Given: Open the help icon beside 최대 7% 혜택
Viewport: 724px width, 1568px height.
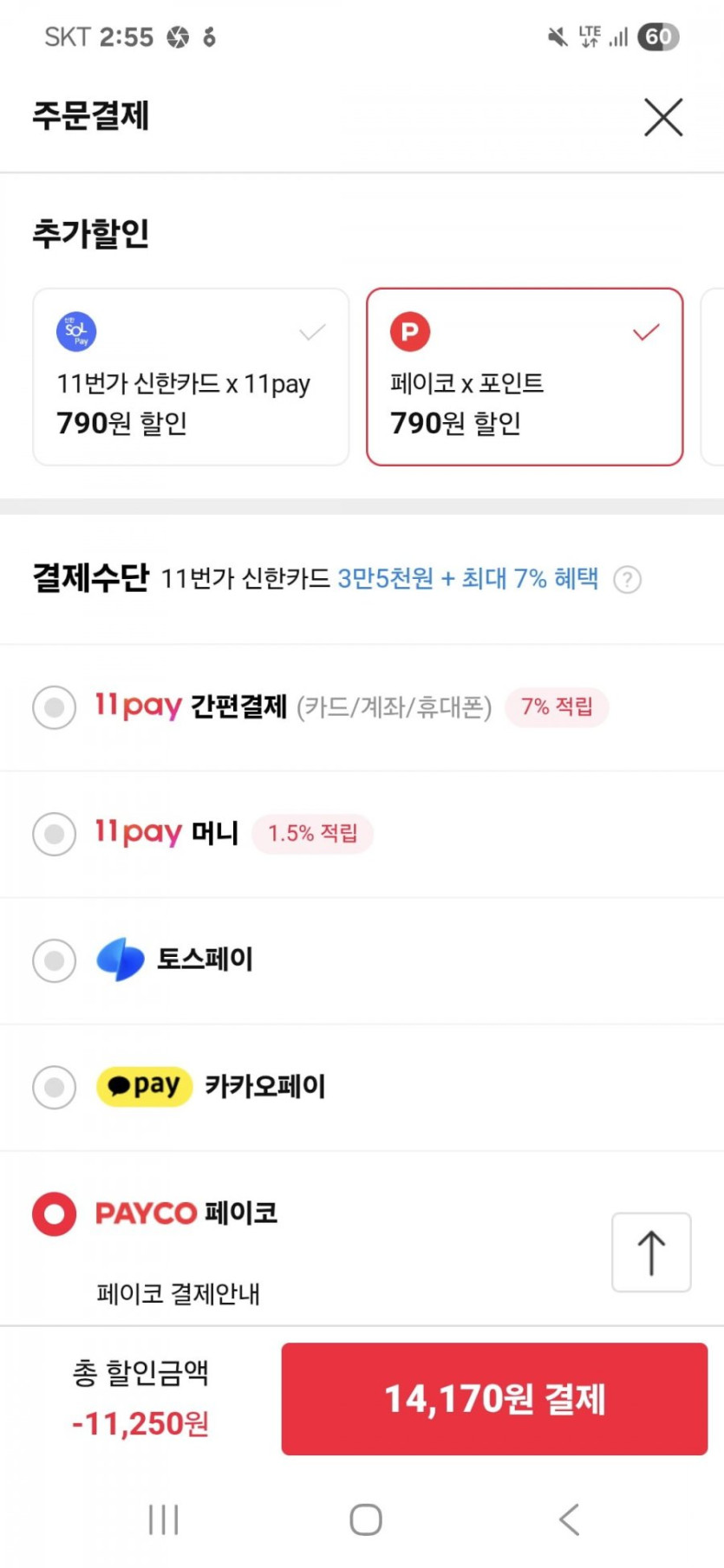Looking at the screenshot, I should click(x=627, y=579).
